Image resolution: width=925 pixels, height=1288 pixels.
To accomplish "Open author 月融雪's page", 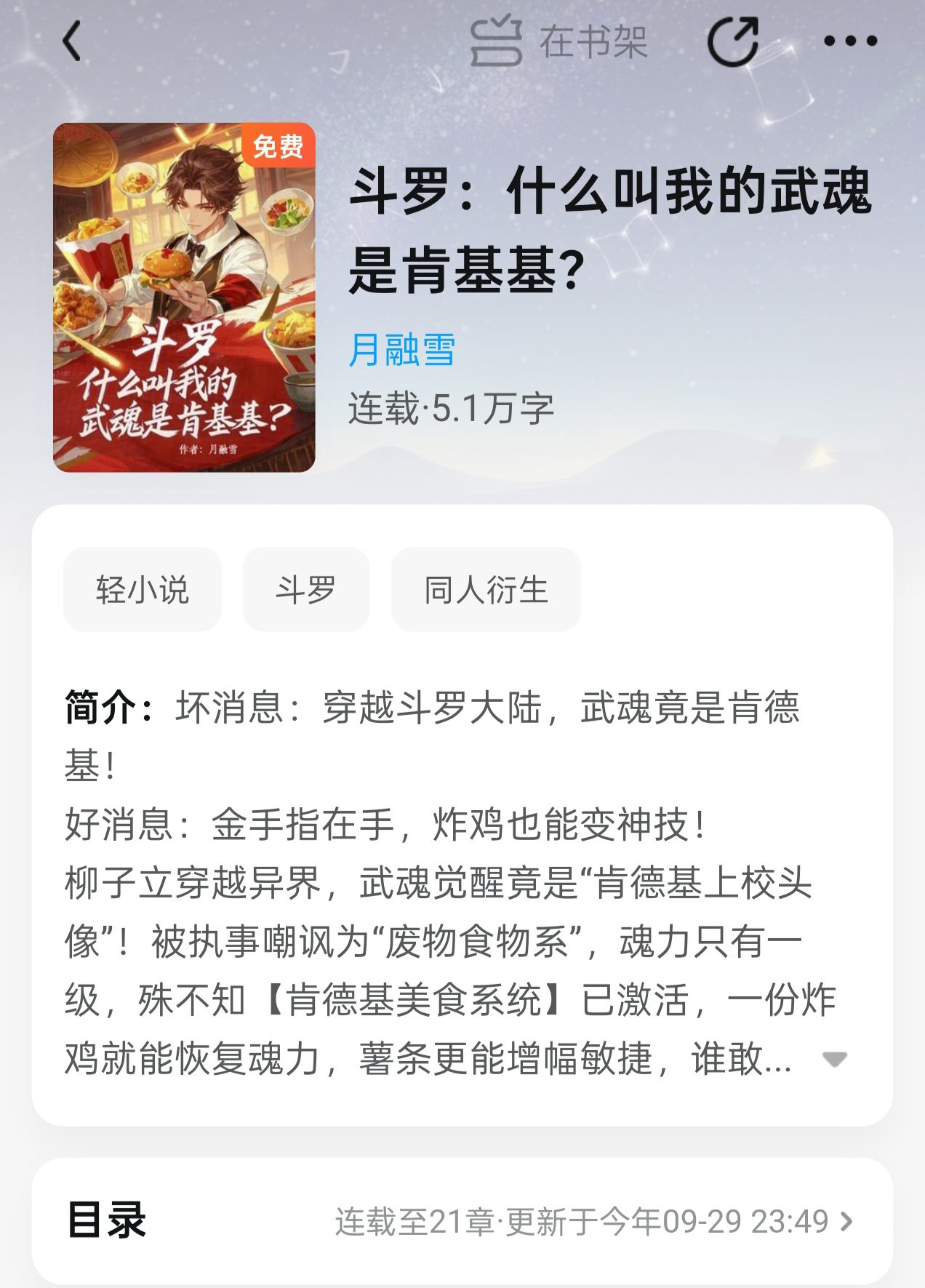I will pyautogui.click(x=401, y=350).
